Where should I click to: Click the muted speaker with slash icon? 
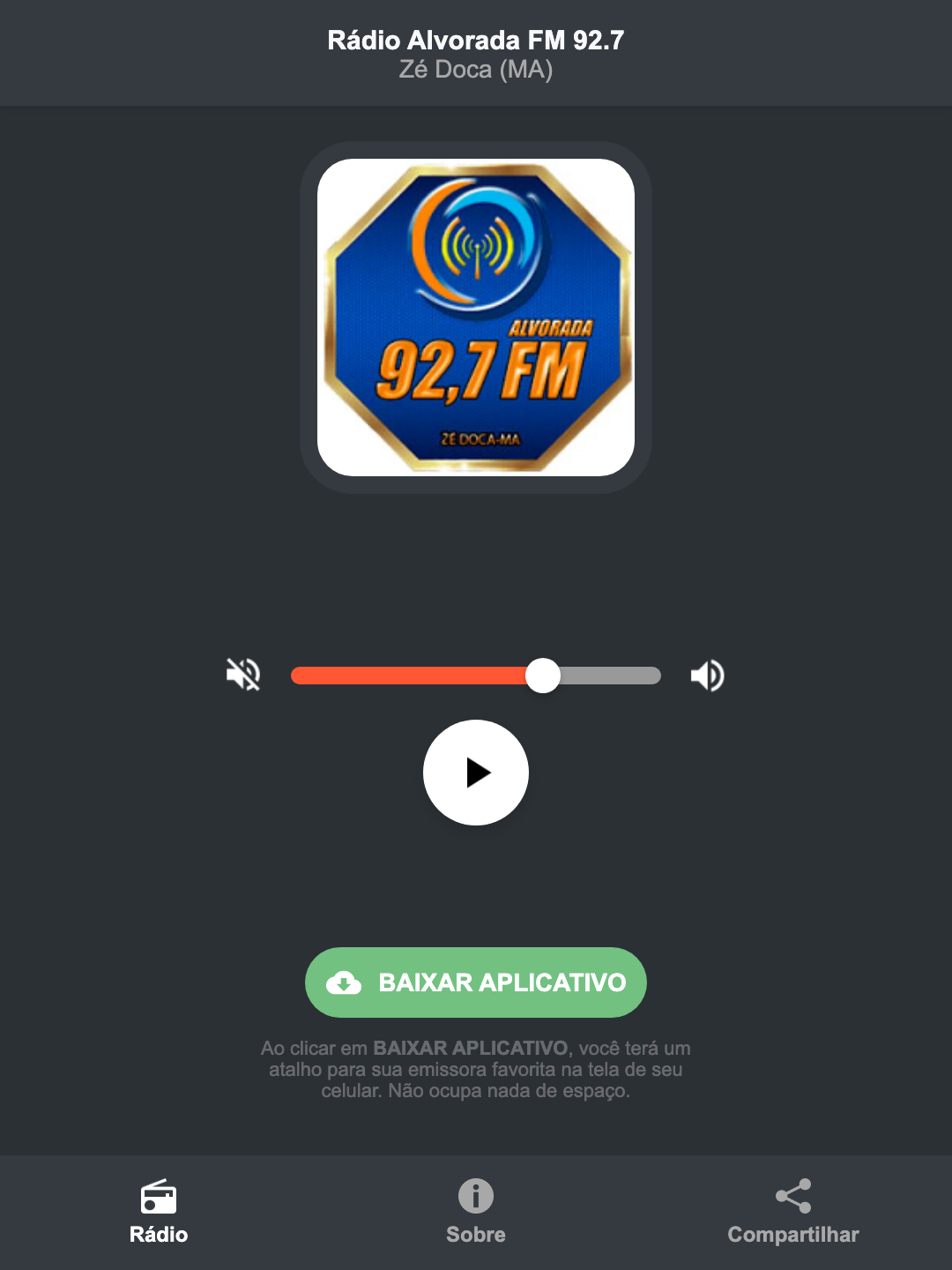[242, 675]
